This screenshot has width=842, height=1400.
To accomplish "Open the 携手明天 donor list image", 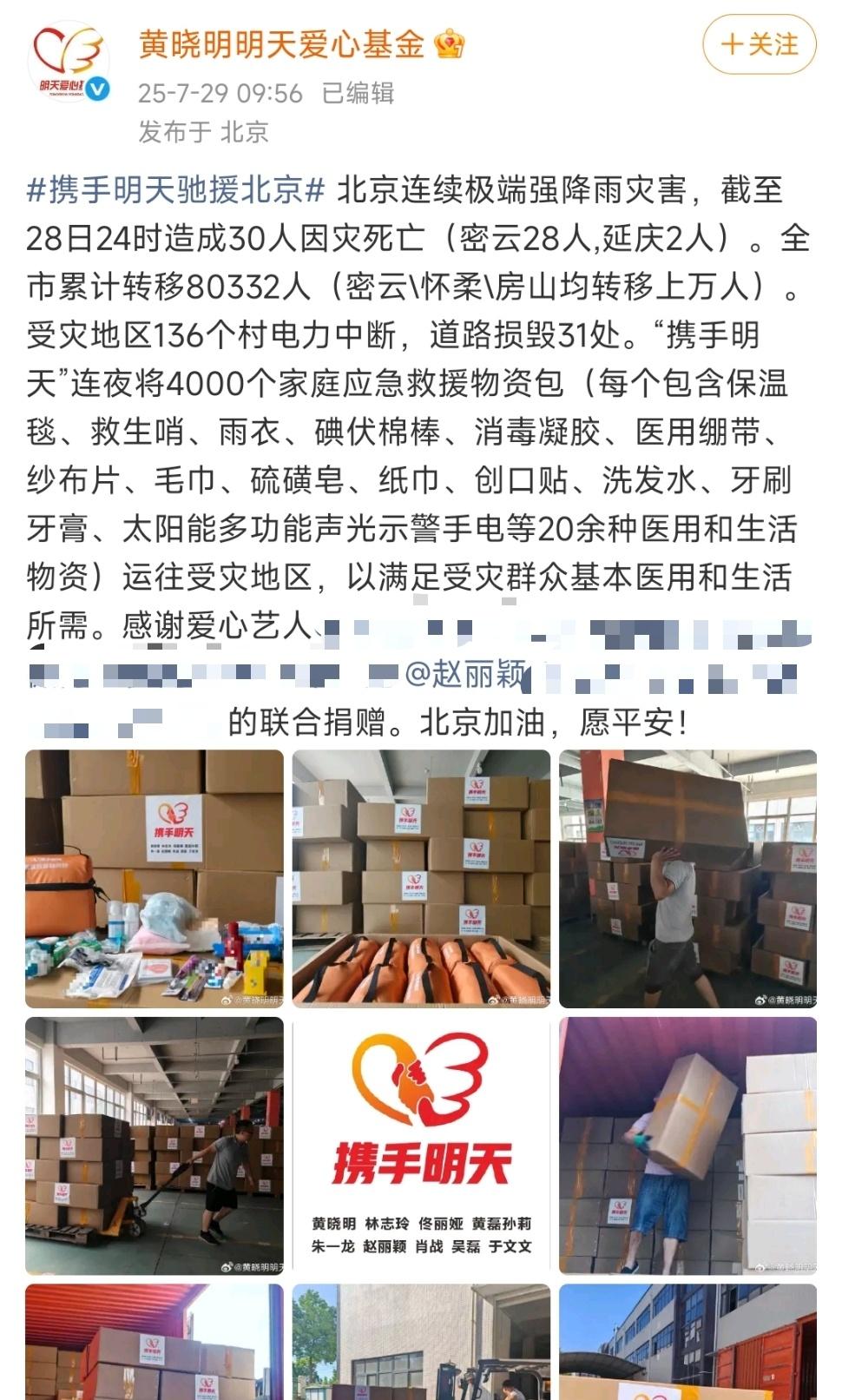I will click(421, 1146).
